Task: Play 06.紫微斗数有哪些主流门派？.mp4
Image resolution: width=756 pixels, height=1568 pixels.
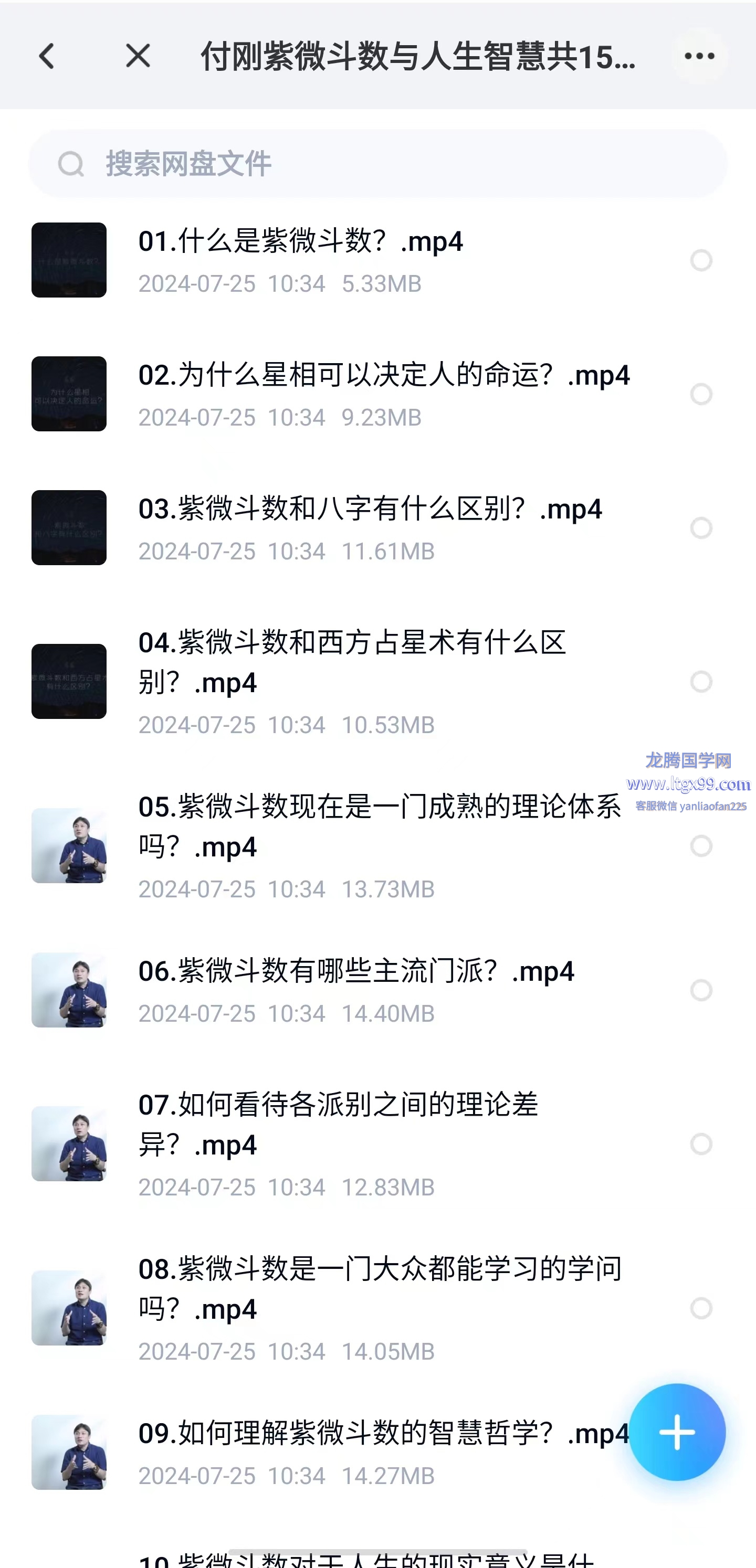Action: (x=356, y=971)
